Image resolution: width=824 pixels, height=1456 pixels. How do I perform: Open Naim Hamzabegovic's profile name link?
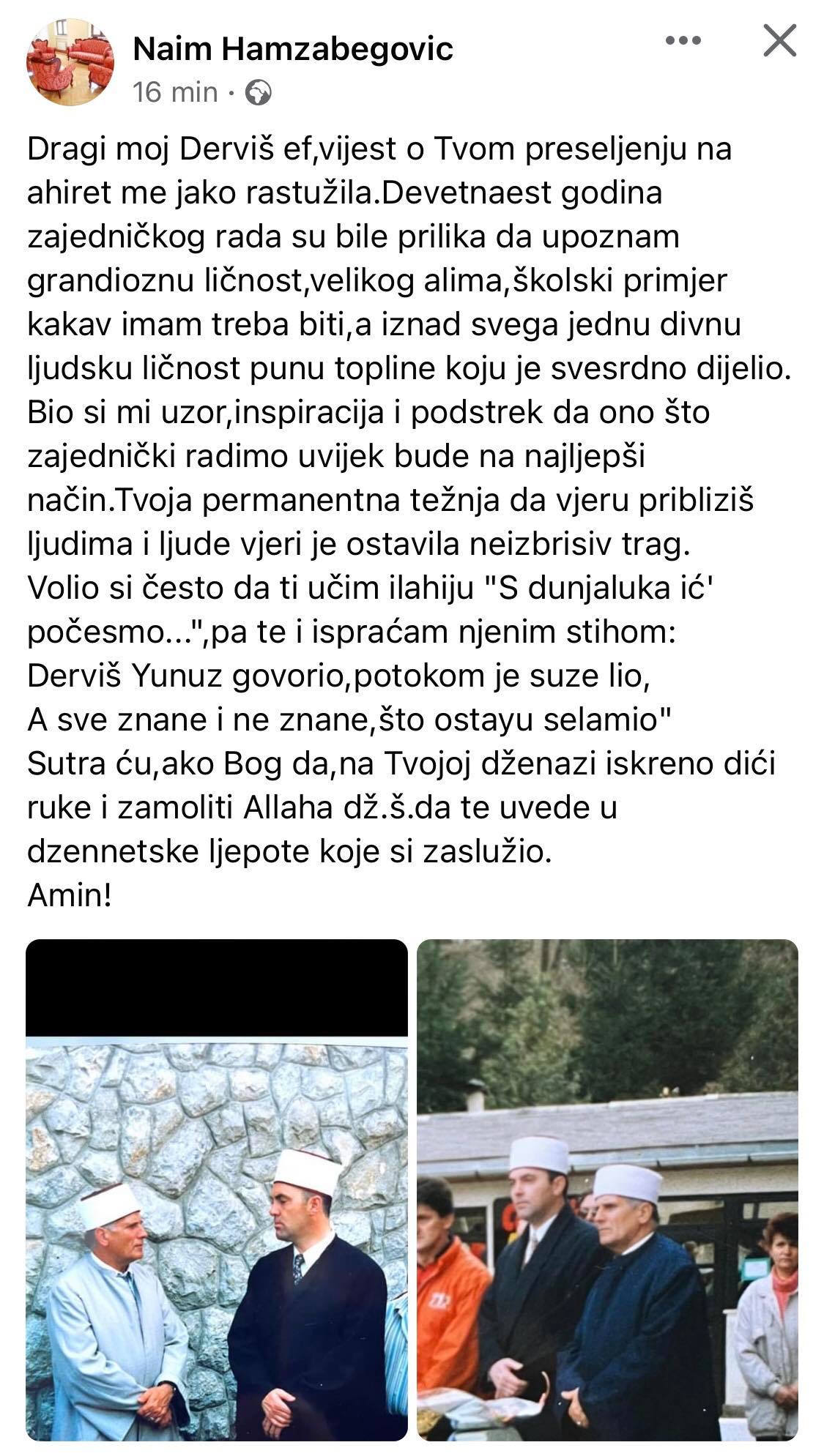pyautogui.click(x=293, y=49)
